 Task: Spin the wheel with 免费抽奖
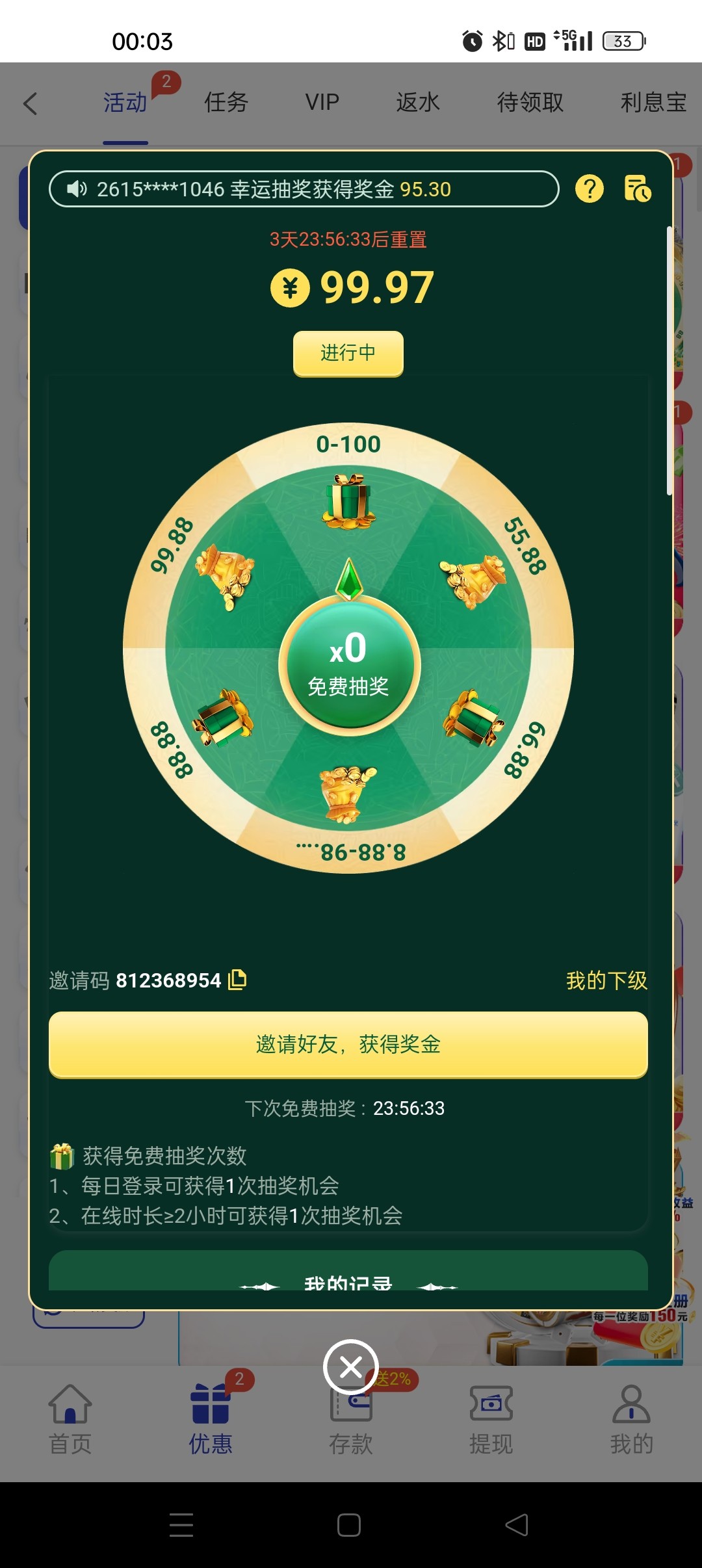[x=350, y=665]
